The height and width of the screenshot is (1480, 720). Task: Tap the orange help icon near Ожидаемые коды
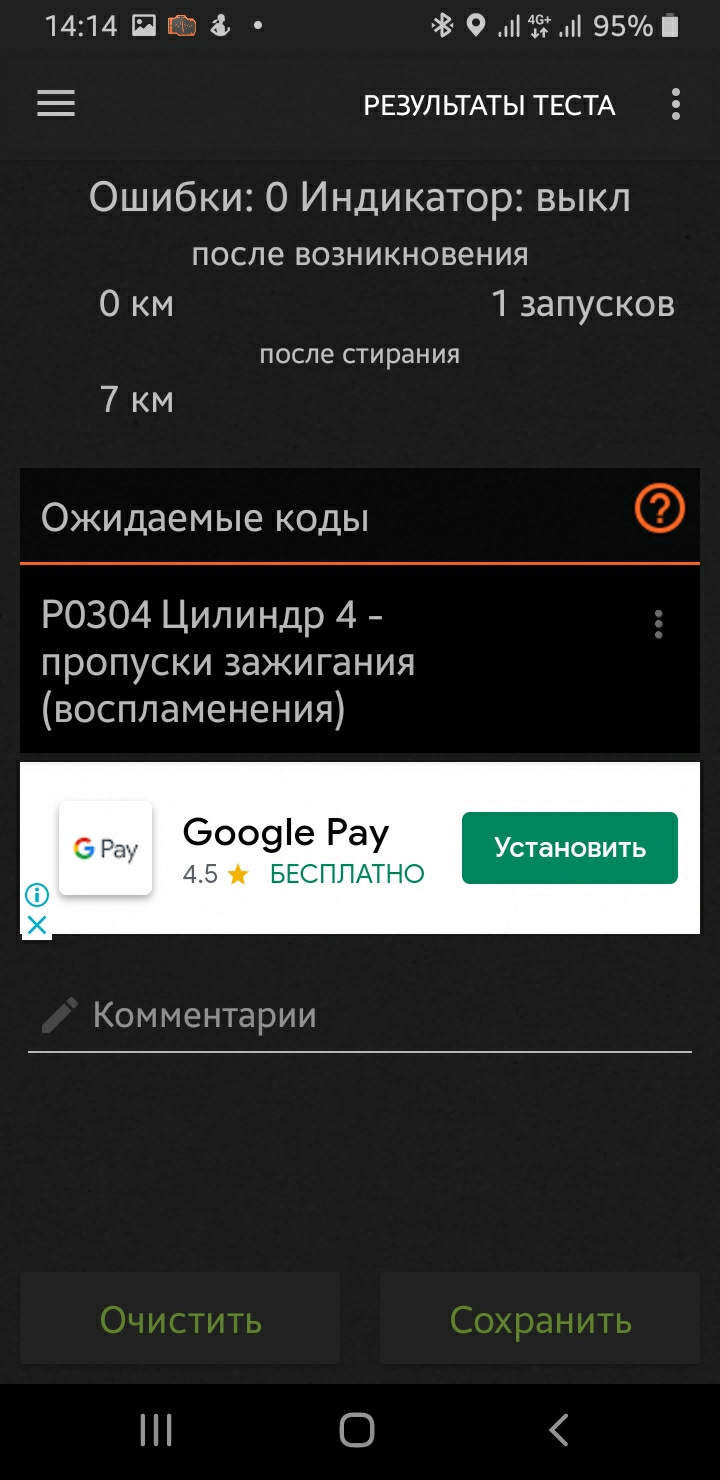point(660,511)
